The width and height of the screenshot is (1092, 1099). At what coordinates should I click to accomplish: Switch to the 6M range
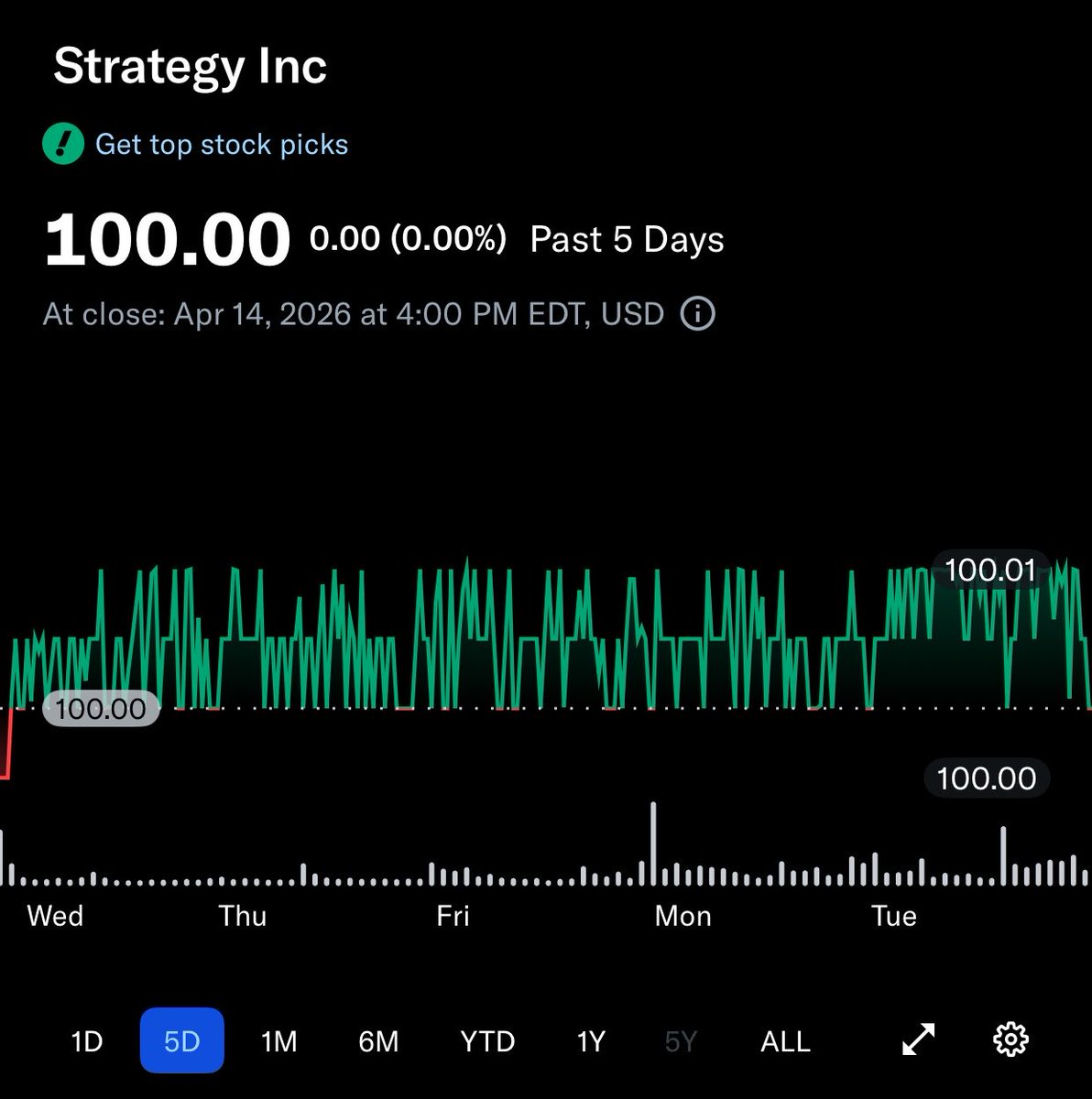(x=378, y=1041)
